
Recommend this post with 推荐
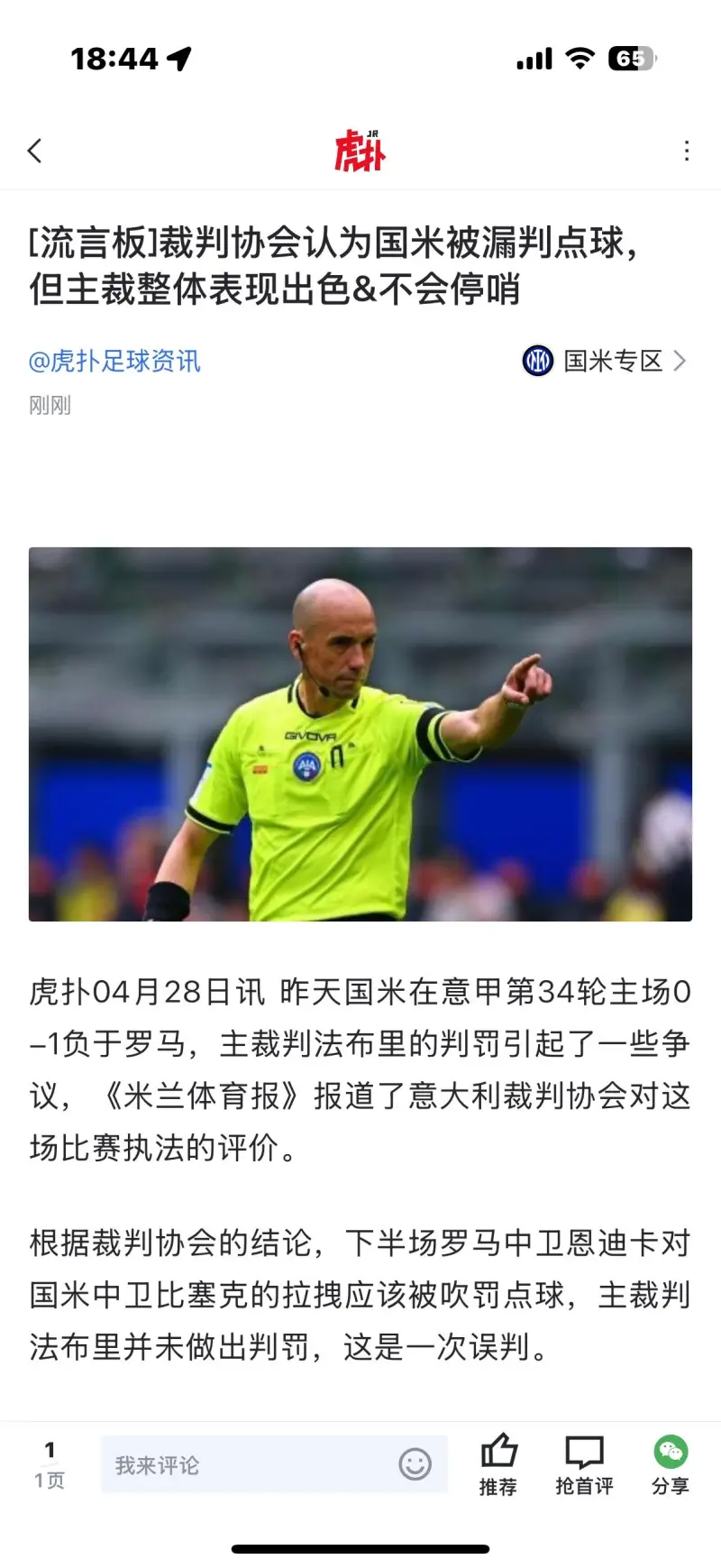497,1465
